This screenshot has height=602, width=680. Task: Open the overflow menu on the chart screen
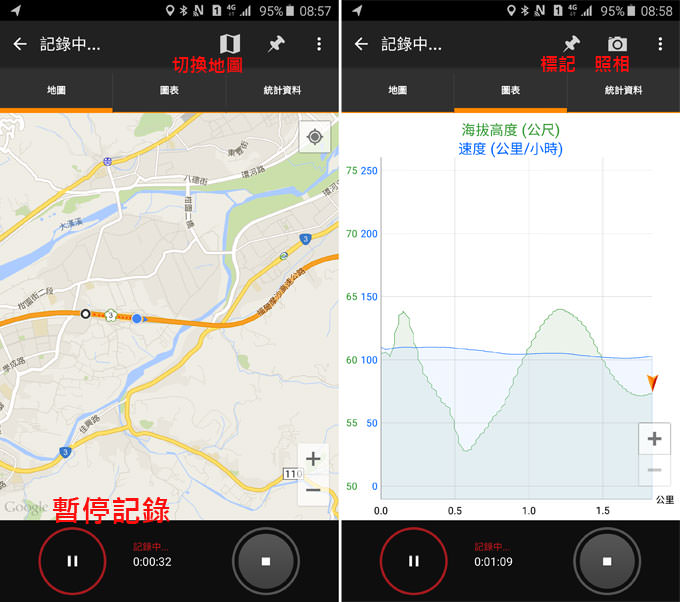click(660, 44)
